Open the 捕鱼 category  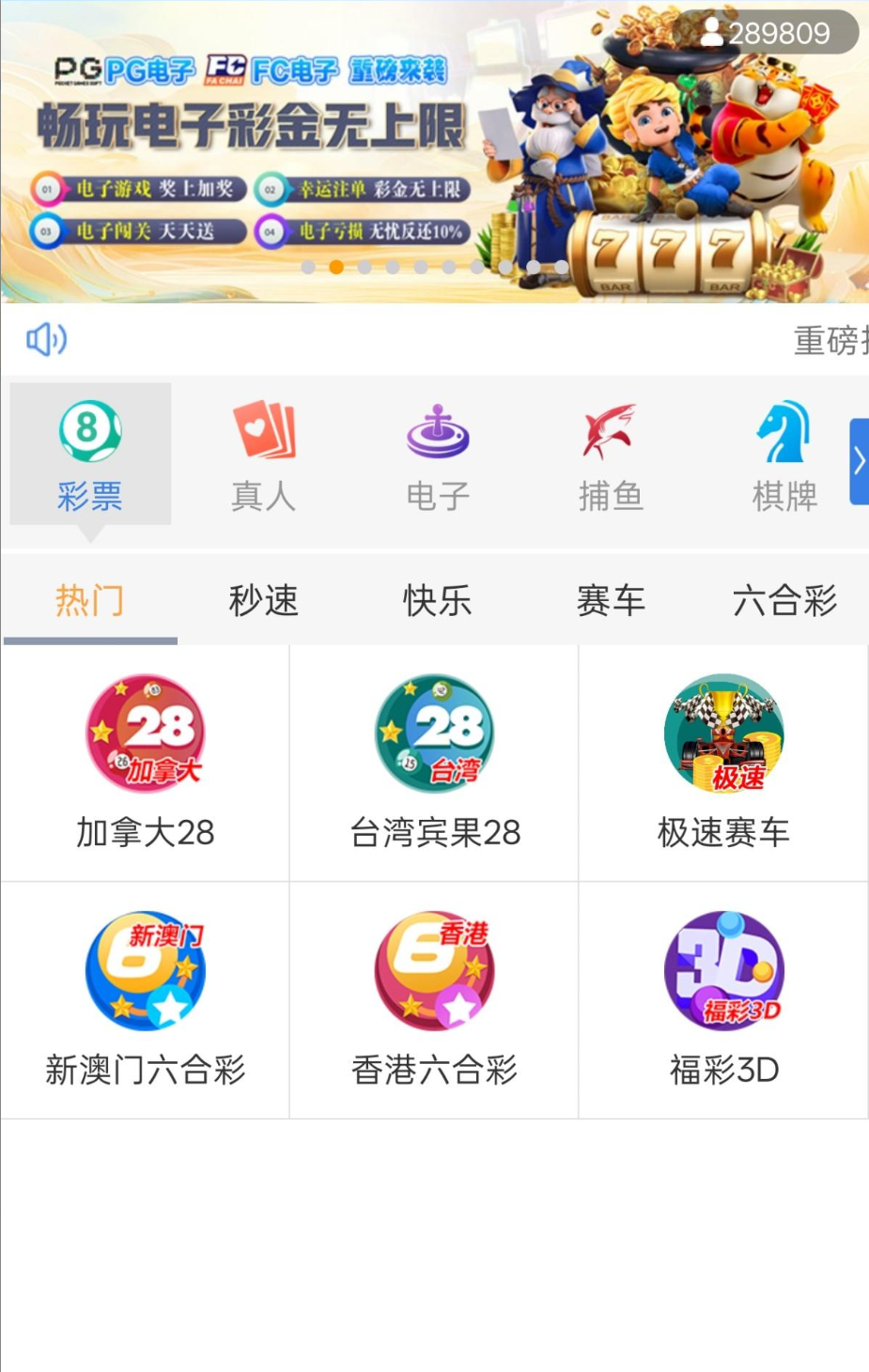611,456
